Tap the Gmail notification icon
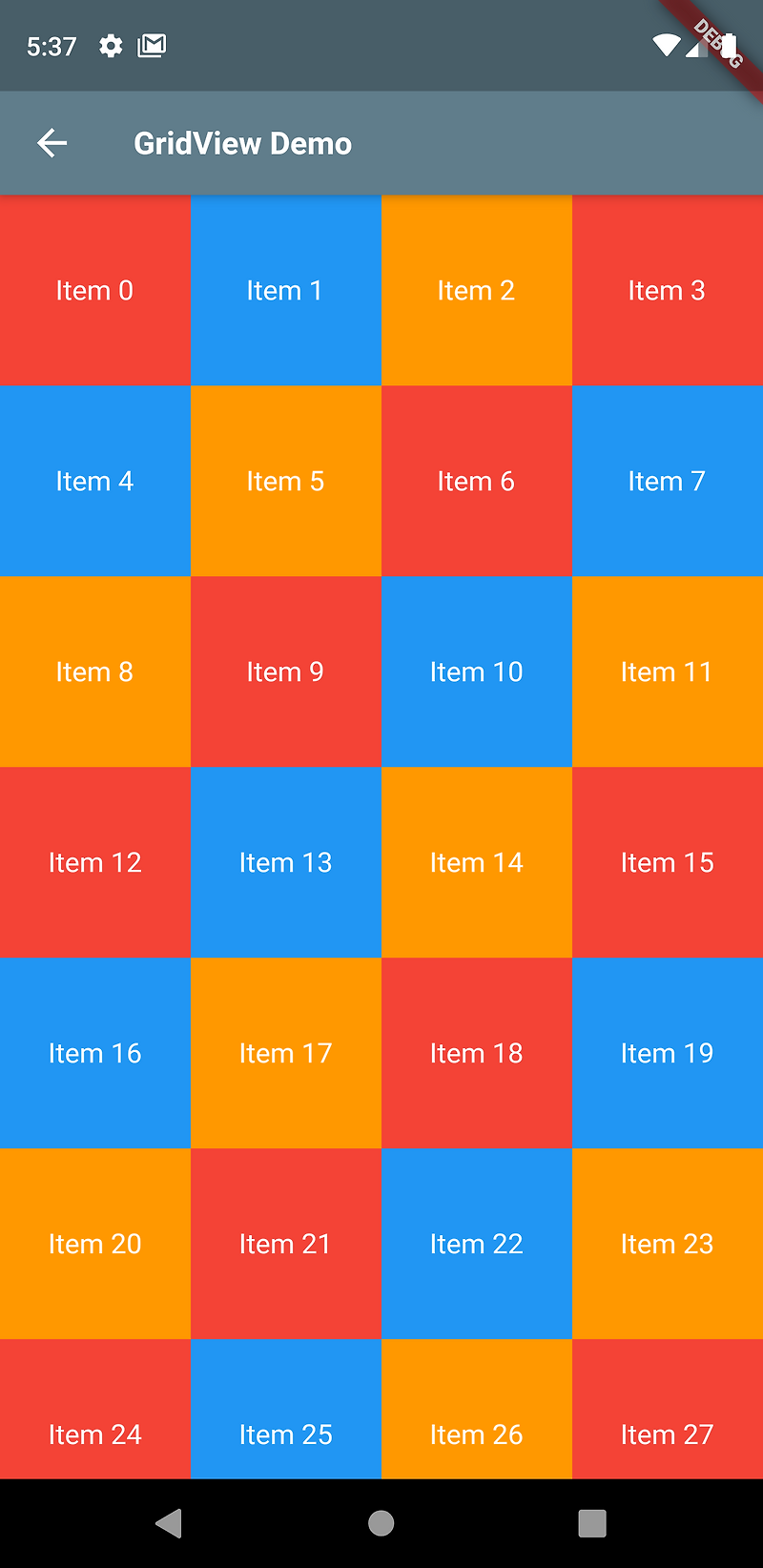The width and height of the screenshot is (763, 1568). click(x=152, y=45)
